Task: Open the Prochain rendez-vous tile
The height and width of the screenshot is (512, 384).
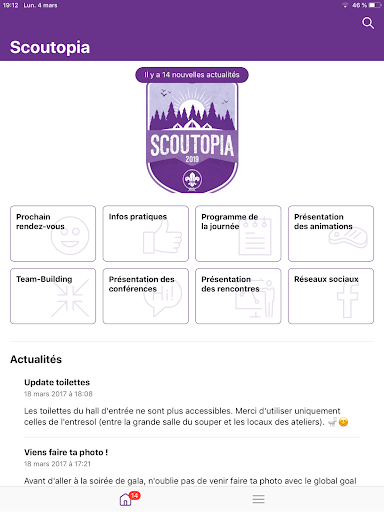Action: (x=53, y=233)
